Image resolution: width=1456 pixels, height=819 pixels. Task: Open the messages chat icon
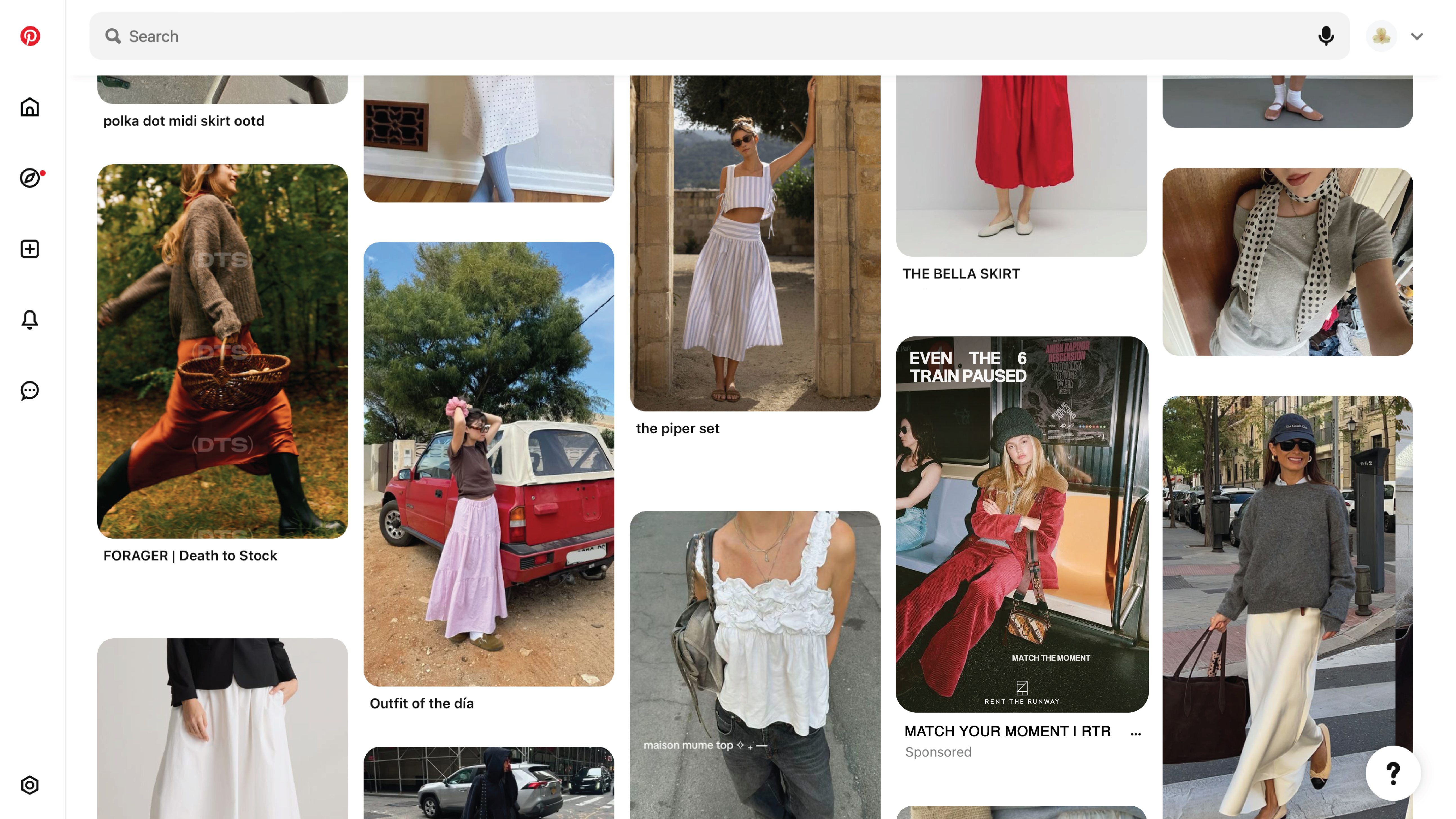click(30, 390)
